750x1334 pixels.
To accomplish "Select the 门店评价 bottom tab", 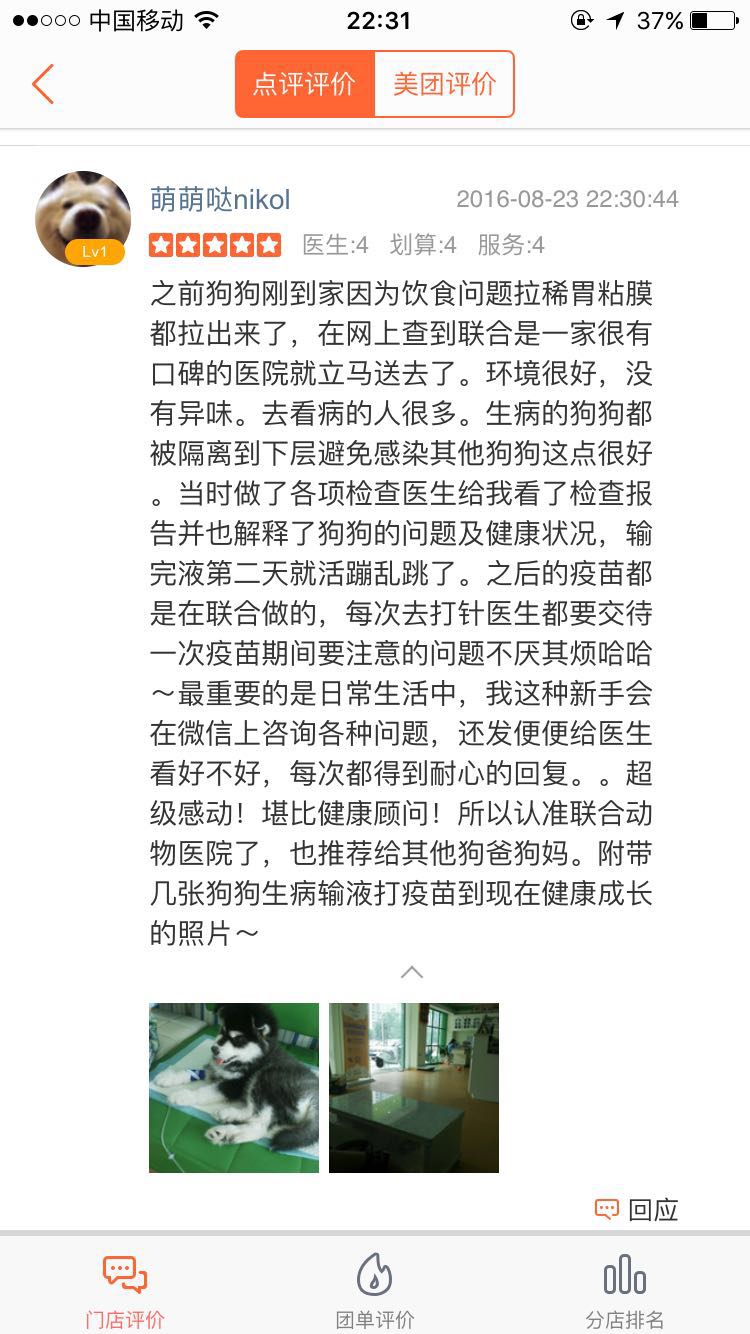I will pos(125,1289).
